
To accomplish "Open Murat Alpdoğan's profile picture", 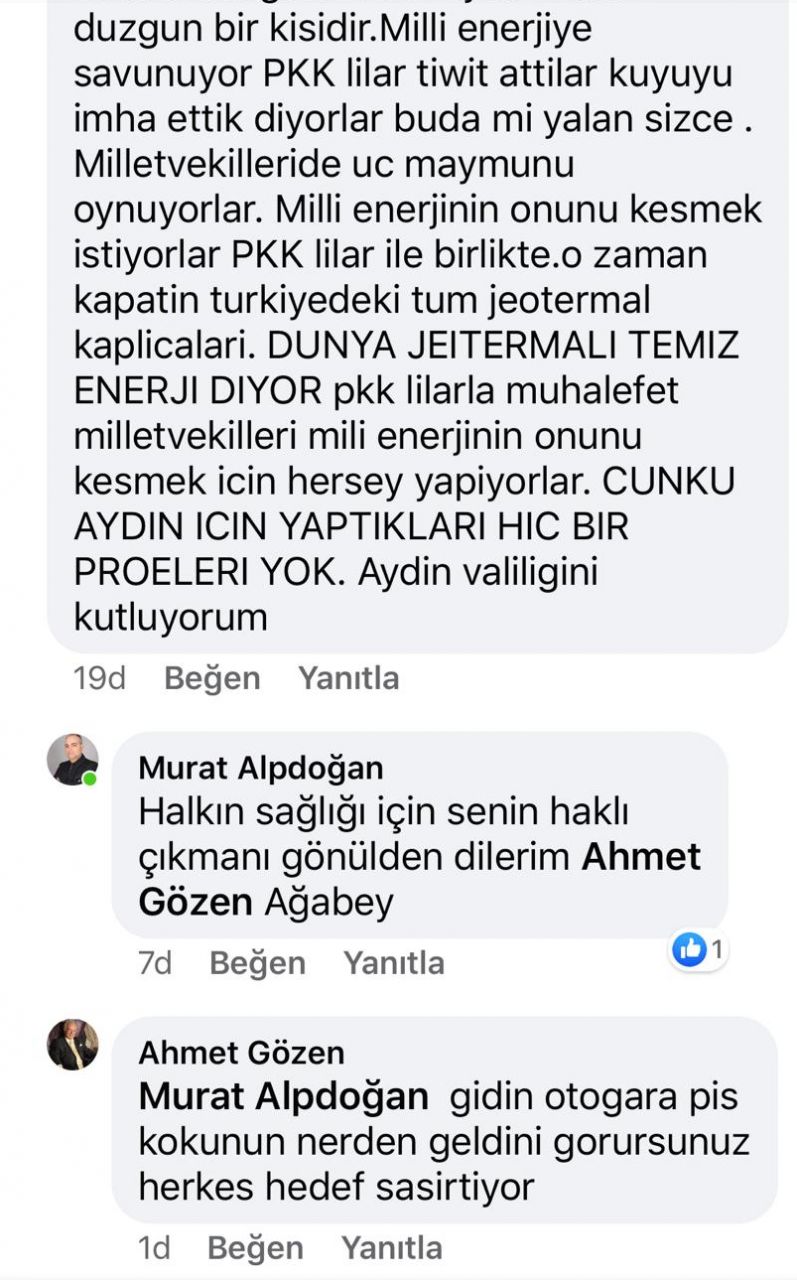I will point(73,760).
